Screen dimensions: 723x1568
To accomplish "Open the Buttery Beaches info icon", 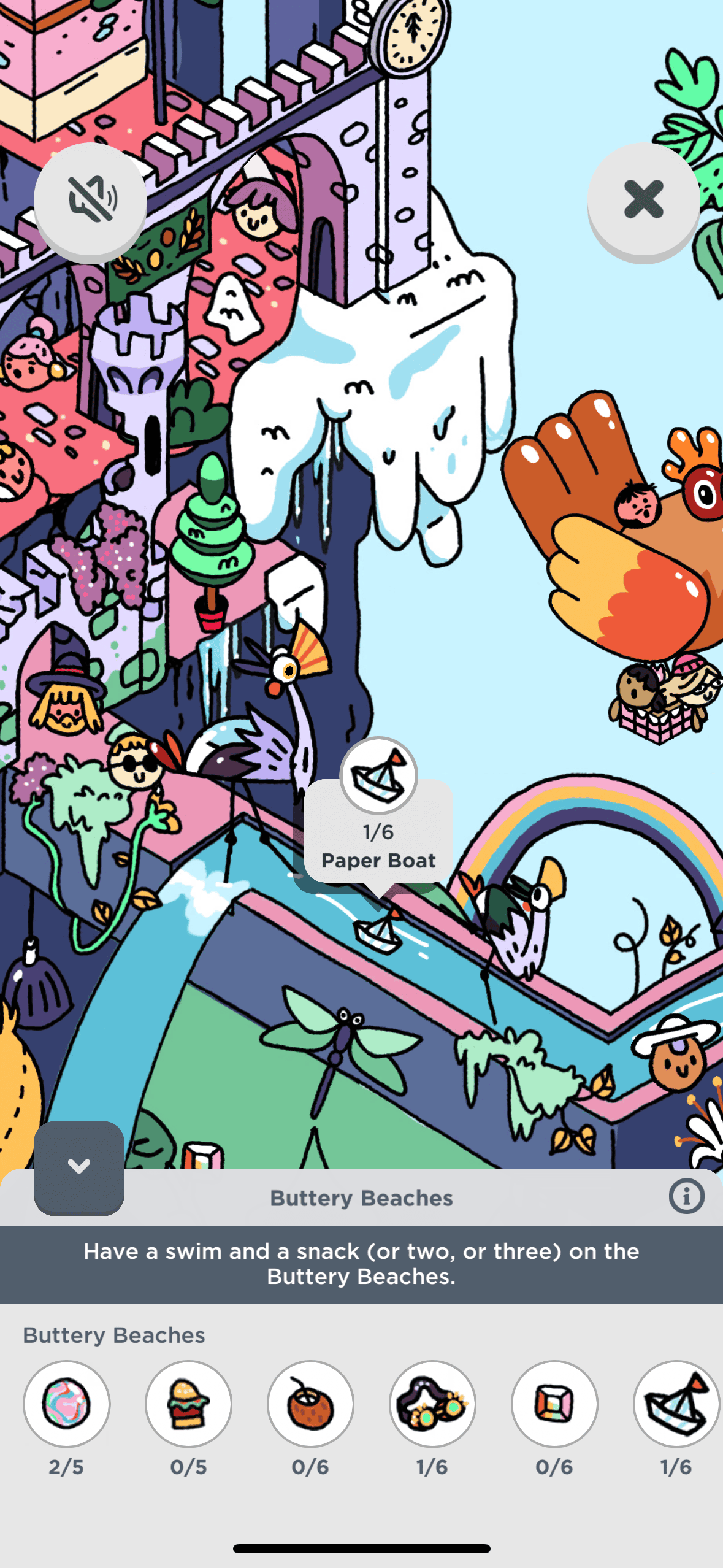I will [x=686, y=1196].
